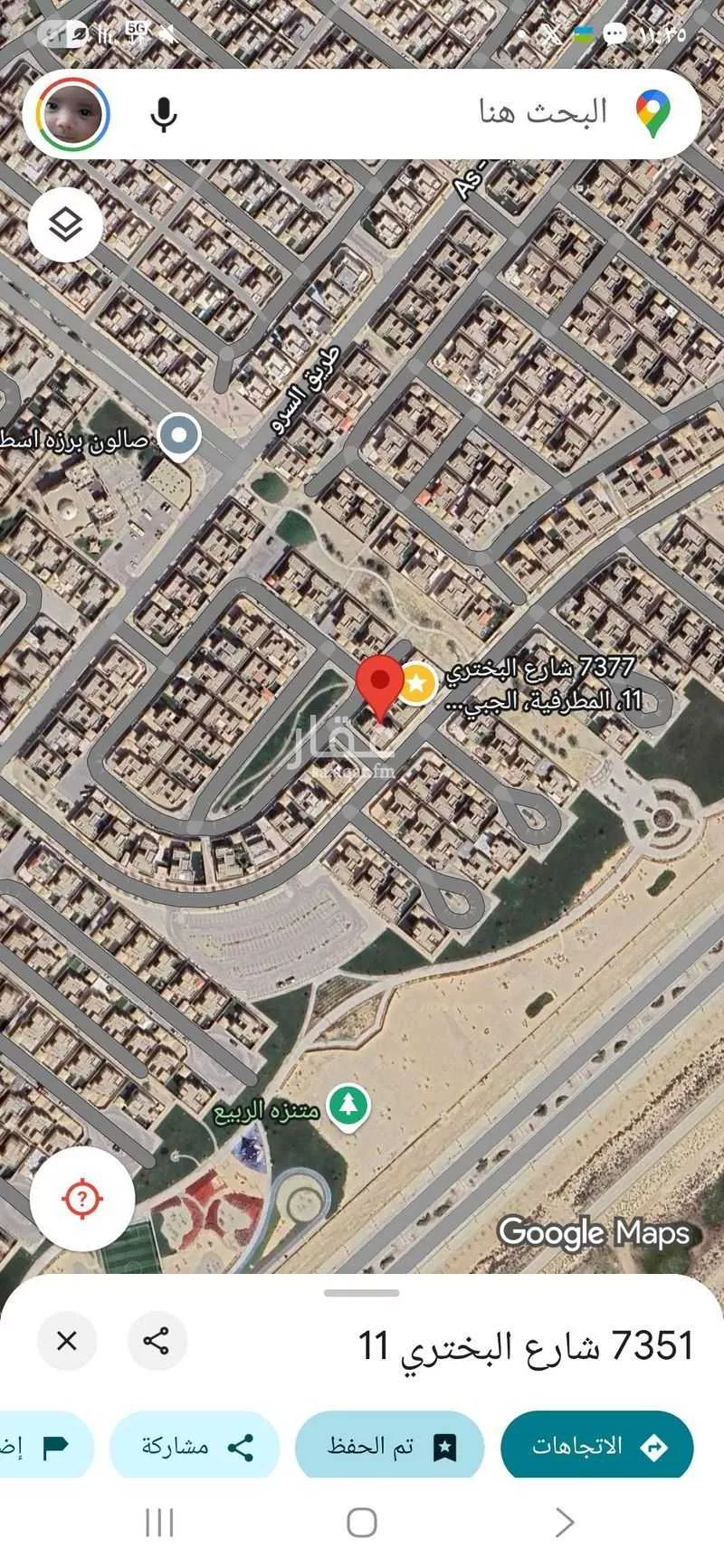This screenshot has width=724, height=1568.
Task: Open 'متنزه الربيع' park marker
Action: (x=348, y=1106)
